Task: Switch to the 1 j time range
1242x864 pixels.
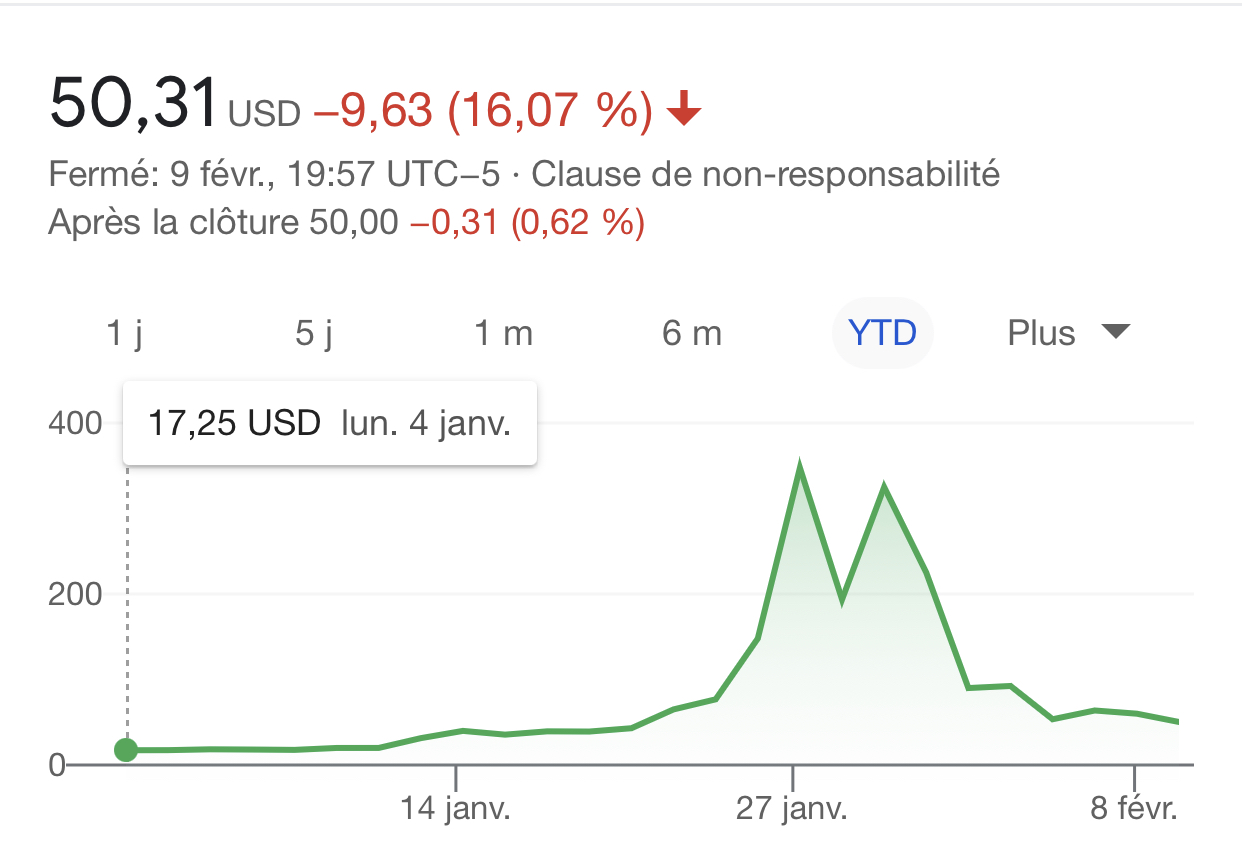Action: (x=125, y=333)
